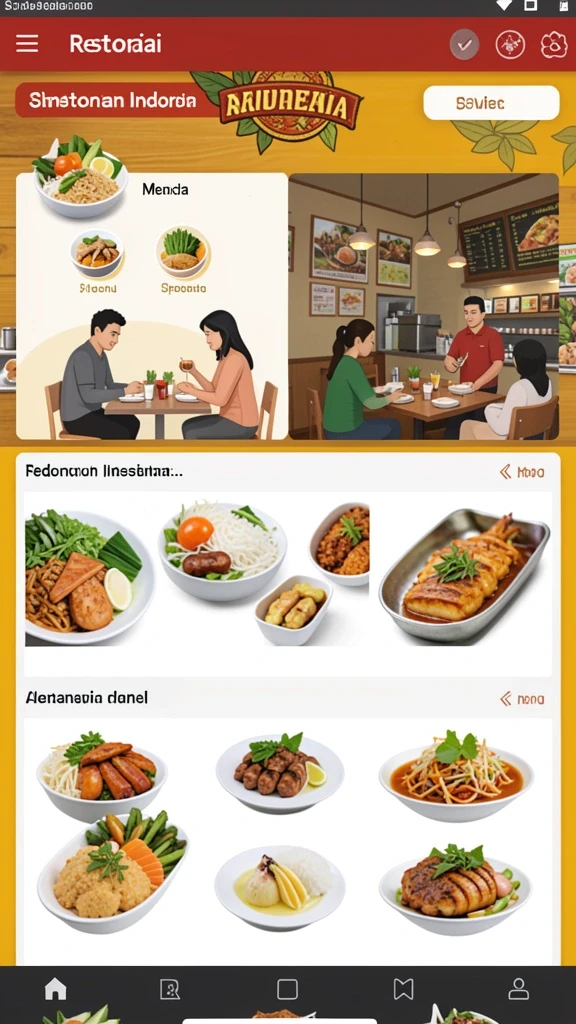Viewport: 576px width, 1024px height.
Task: Tap the checkmark icon in the app bar
Action: pos(464,45)
